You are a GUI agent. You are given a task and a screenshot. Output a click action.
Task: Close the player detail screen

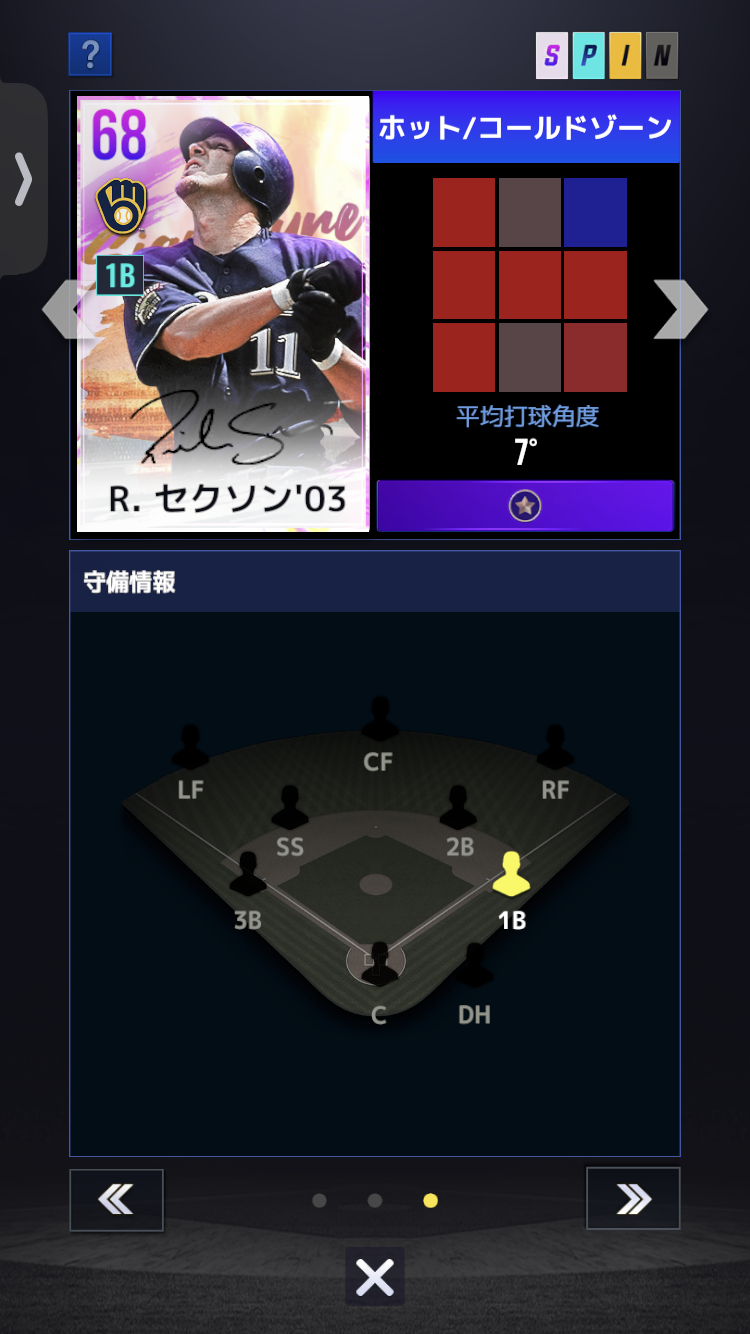coord(375,1277)
